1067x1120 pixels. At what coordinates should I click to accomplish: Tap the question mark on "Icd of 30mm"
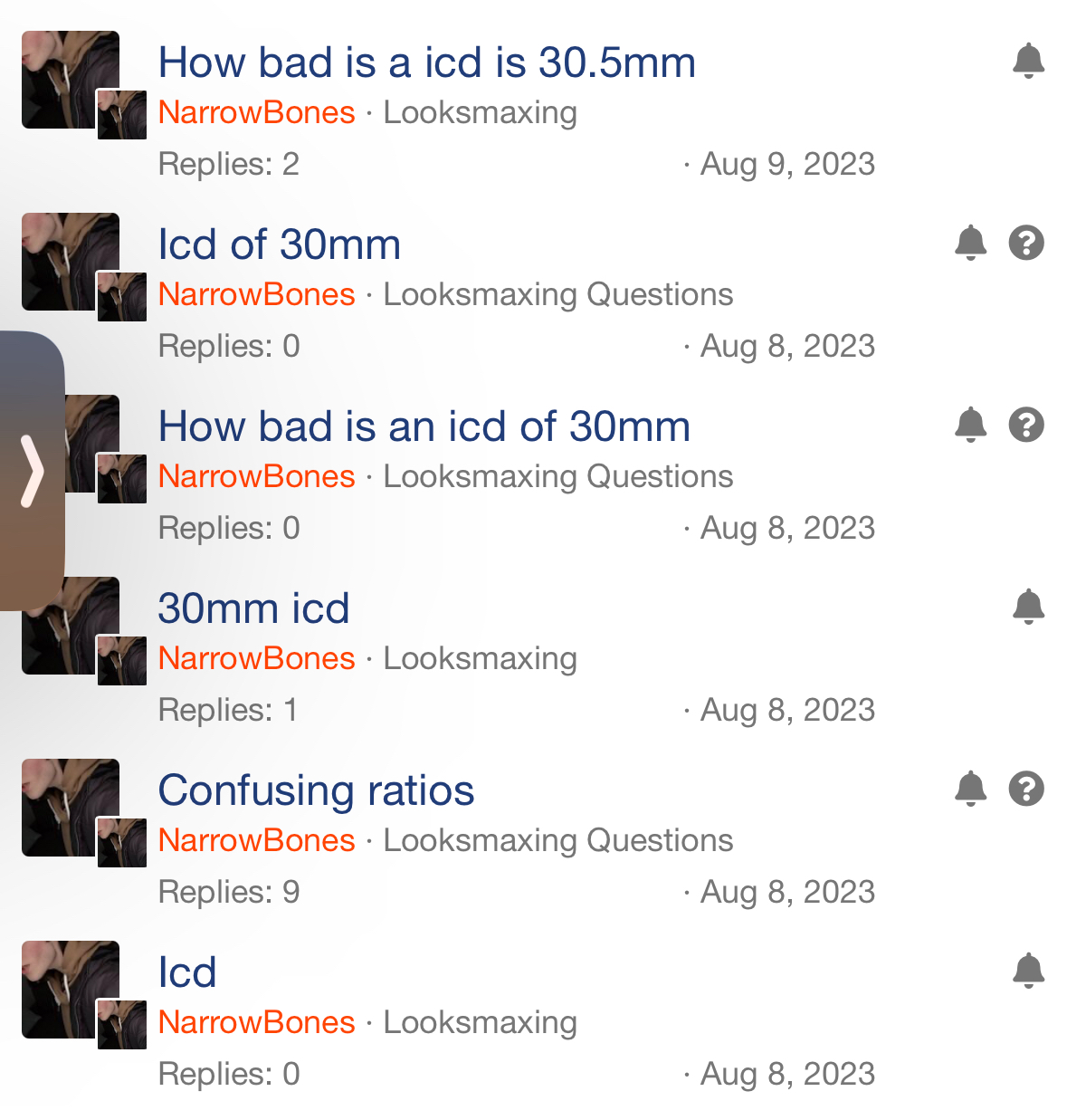[1026, 243]
